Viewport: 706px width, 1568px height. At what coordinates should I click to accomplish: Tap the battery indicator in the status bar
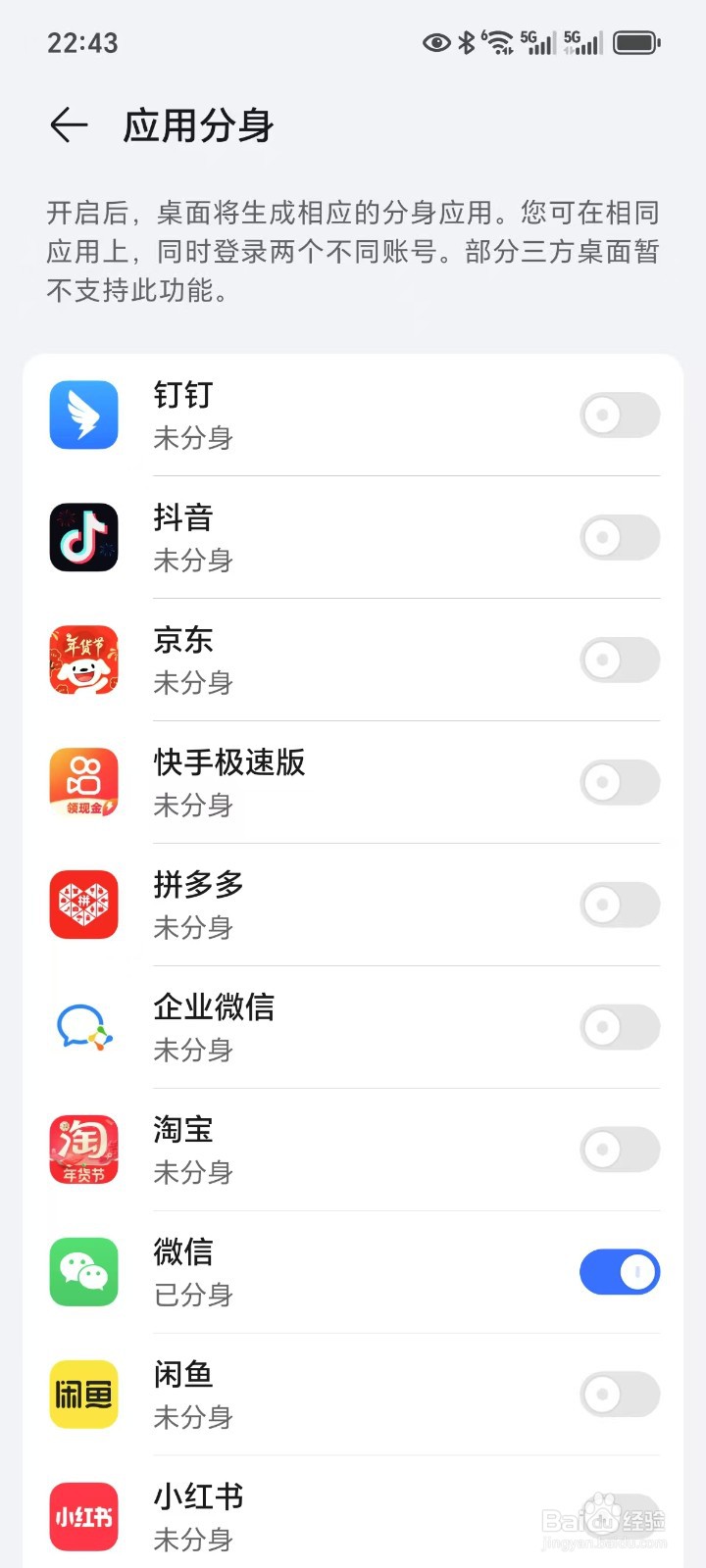coord(635,42)
